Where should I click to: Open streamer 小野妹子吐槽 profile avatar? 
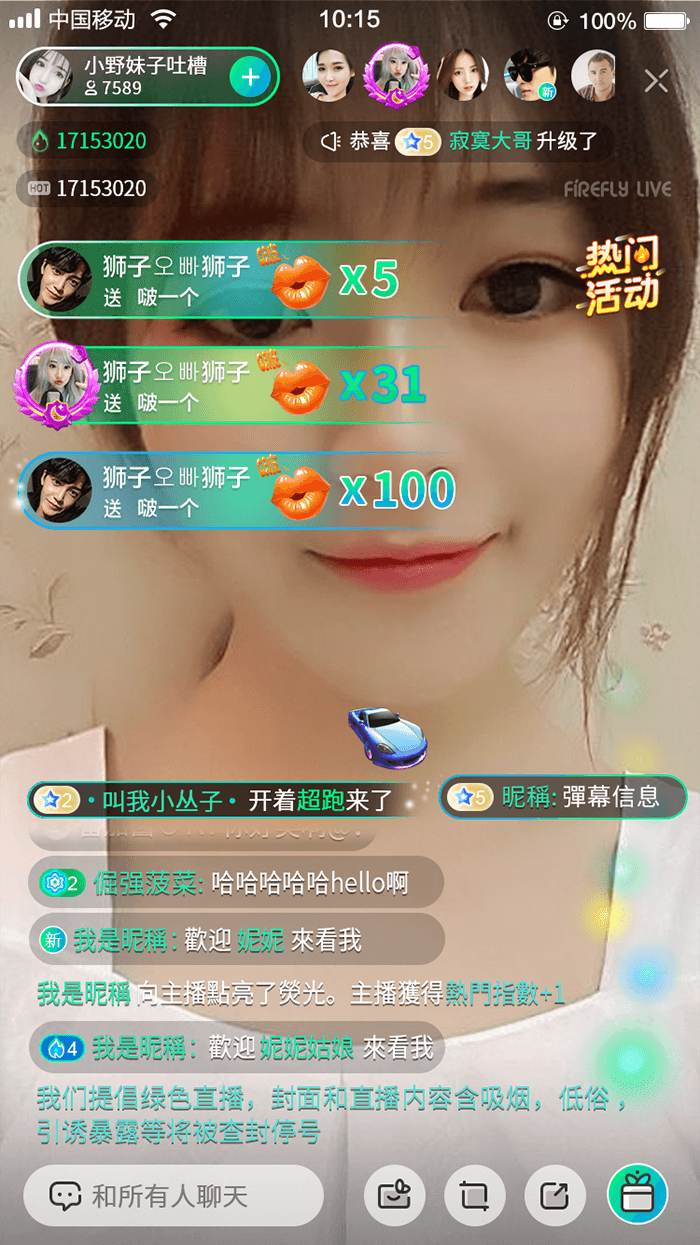pos(47,77)
